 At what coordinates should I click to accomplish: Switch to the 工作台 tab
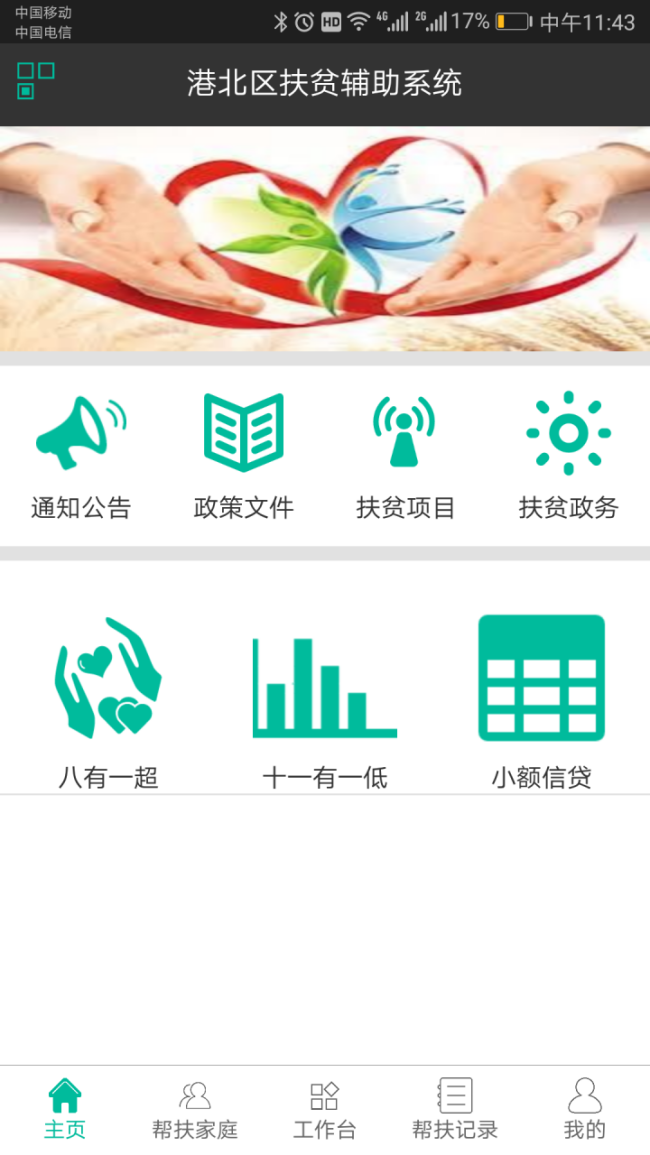point(325,1110)
